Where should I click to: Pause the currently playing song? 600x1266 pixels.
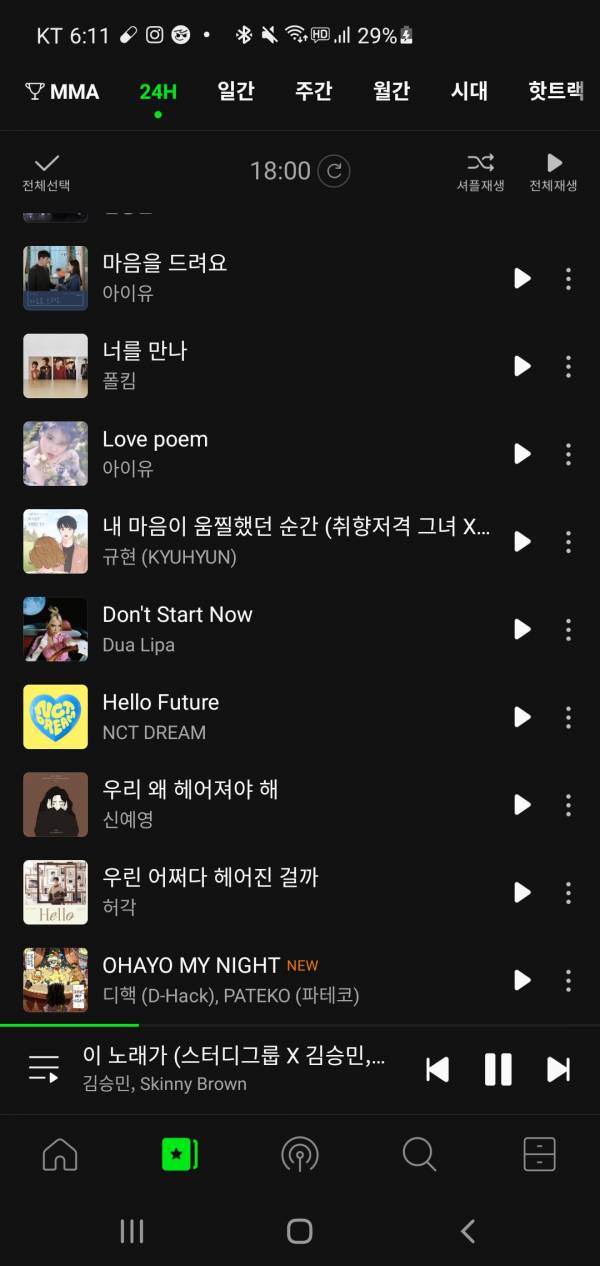click(x=498, y=1069)
